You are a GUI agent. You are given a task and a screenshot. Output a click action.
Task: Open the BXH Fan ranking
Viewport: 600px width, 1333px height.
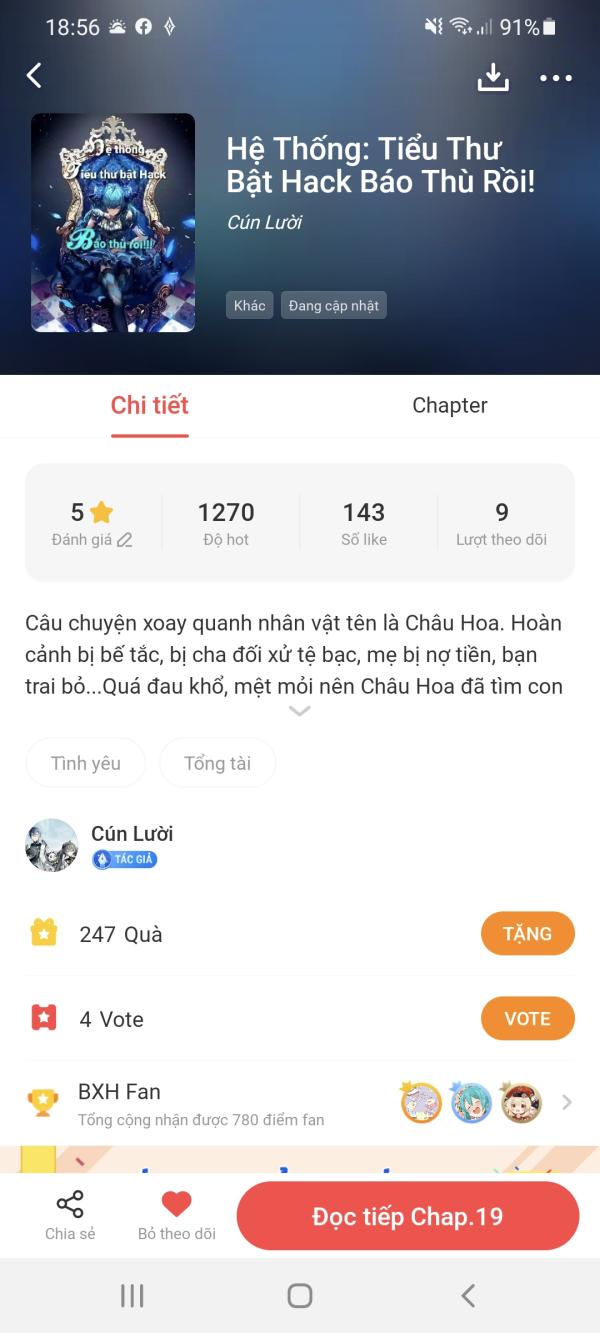300,1103
